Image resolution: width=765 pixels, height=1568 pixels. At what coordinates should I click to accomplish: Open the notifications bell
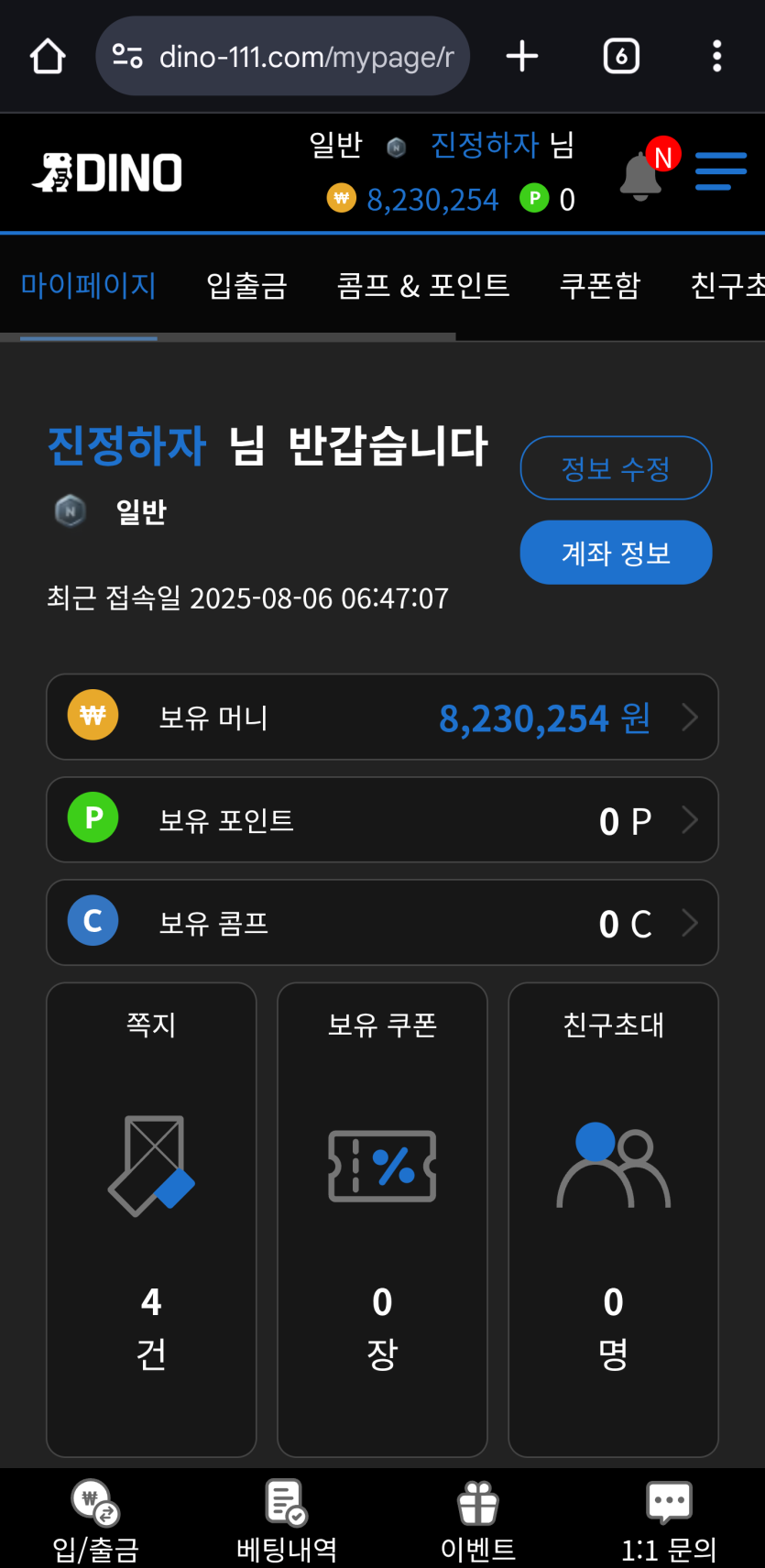coord(641,173)
